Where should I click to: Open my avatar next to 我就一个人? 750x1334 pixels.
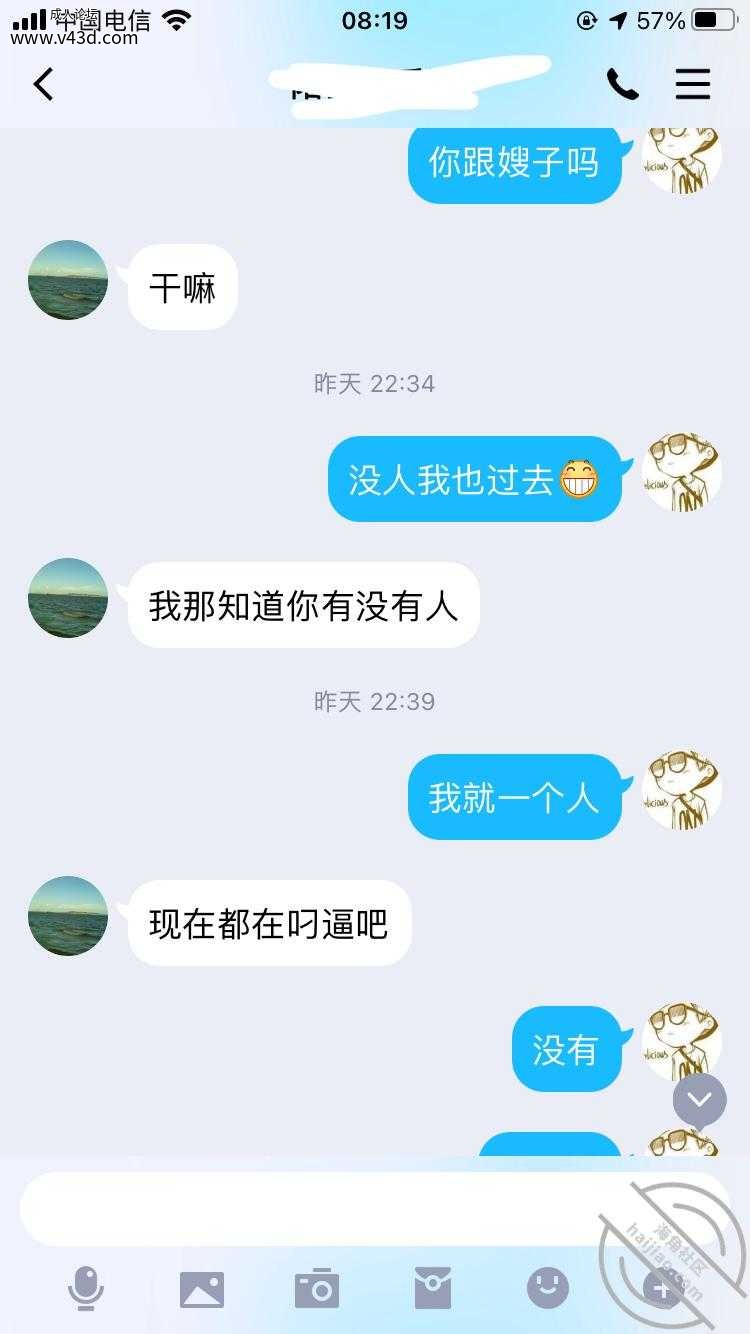pos(682,790)
